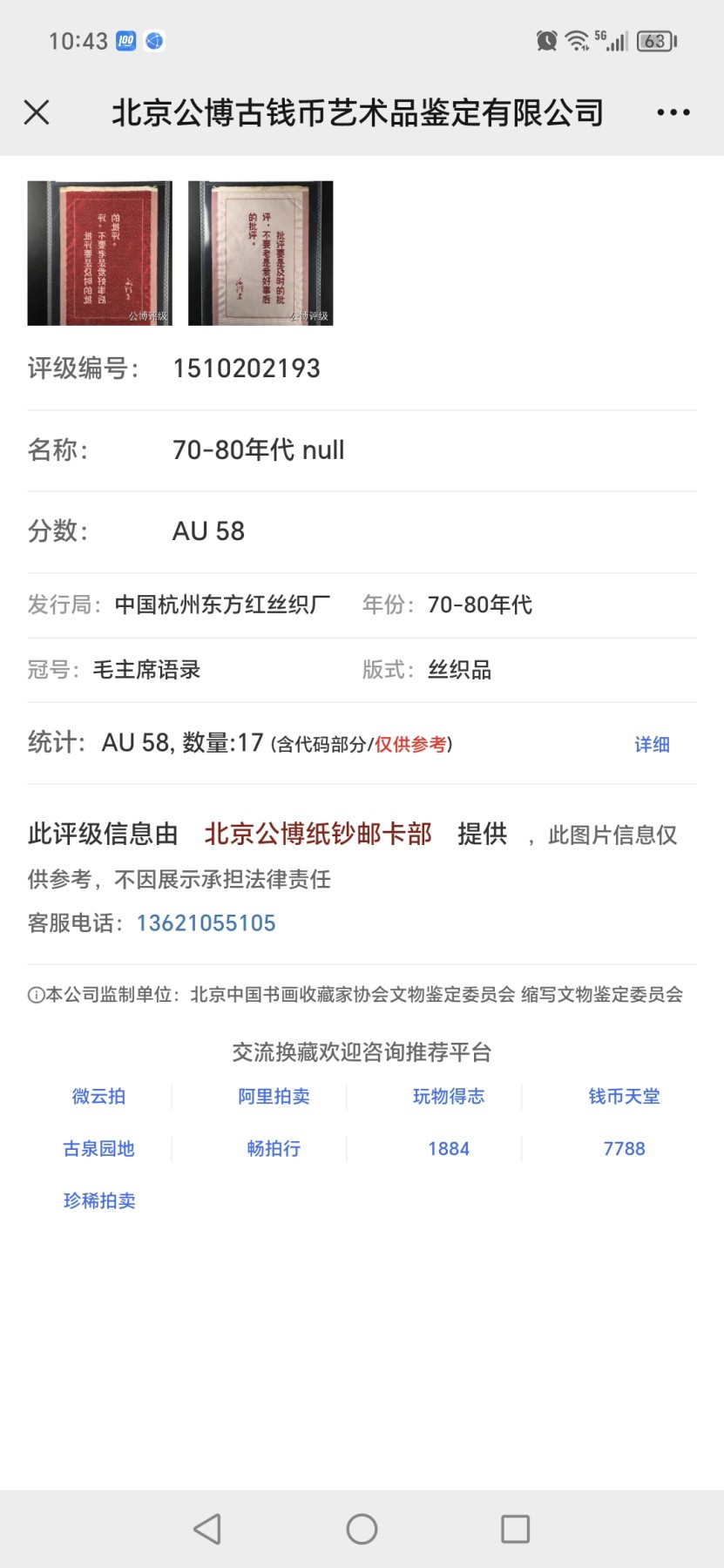
Task: Select the 珍稀拍卖 platform link
Action: [99, 1200]
